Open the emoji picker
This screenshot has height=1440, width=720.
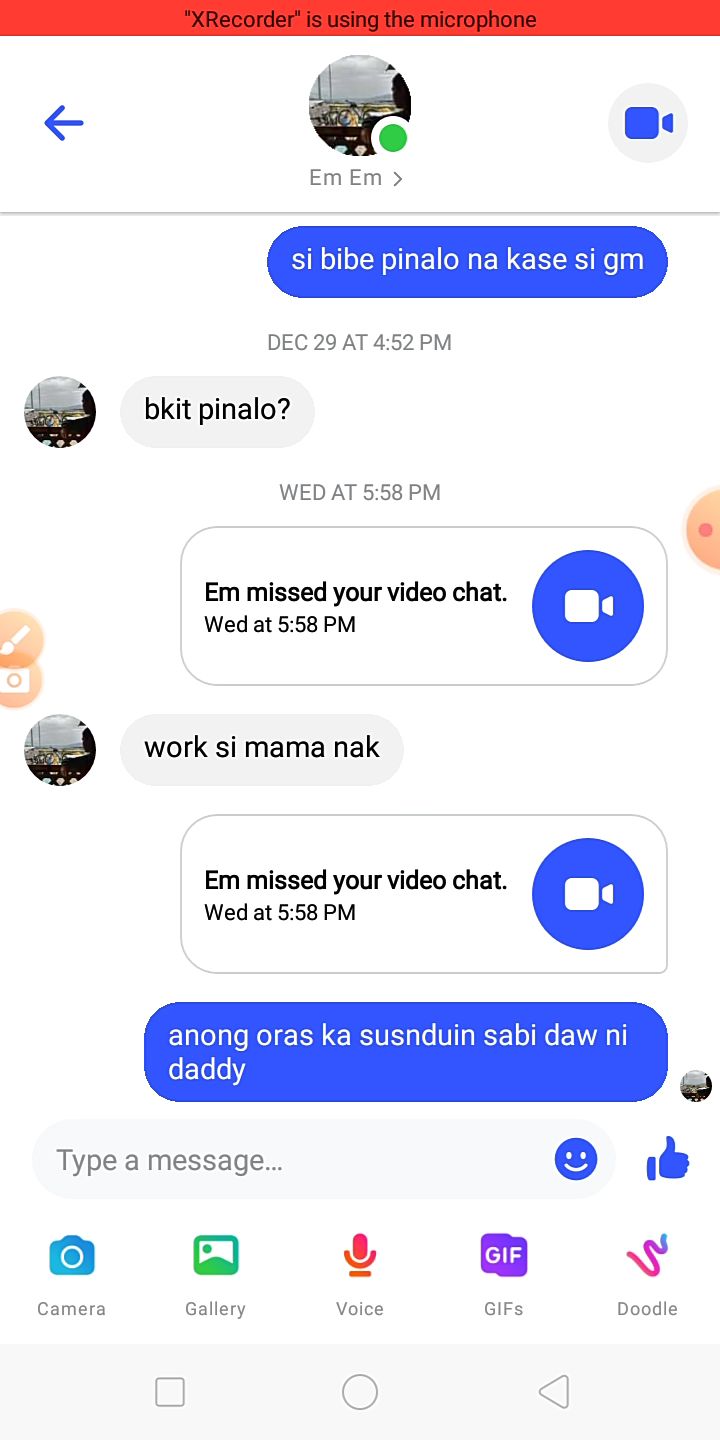(x=576, y=1160)
